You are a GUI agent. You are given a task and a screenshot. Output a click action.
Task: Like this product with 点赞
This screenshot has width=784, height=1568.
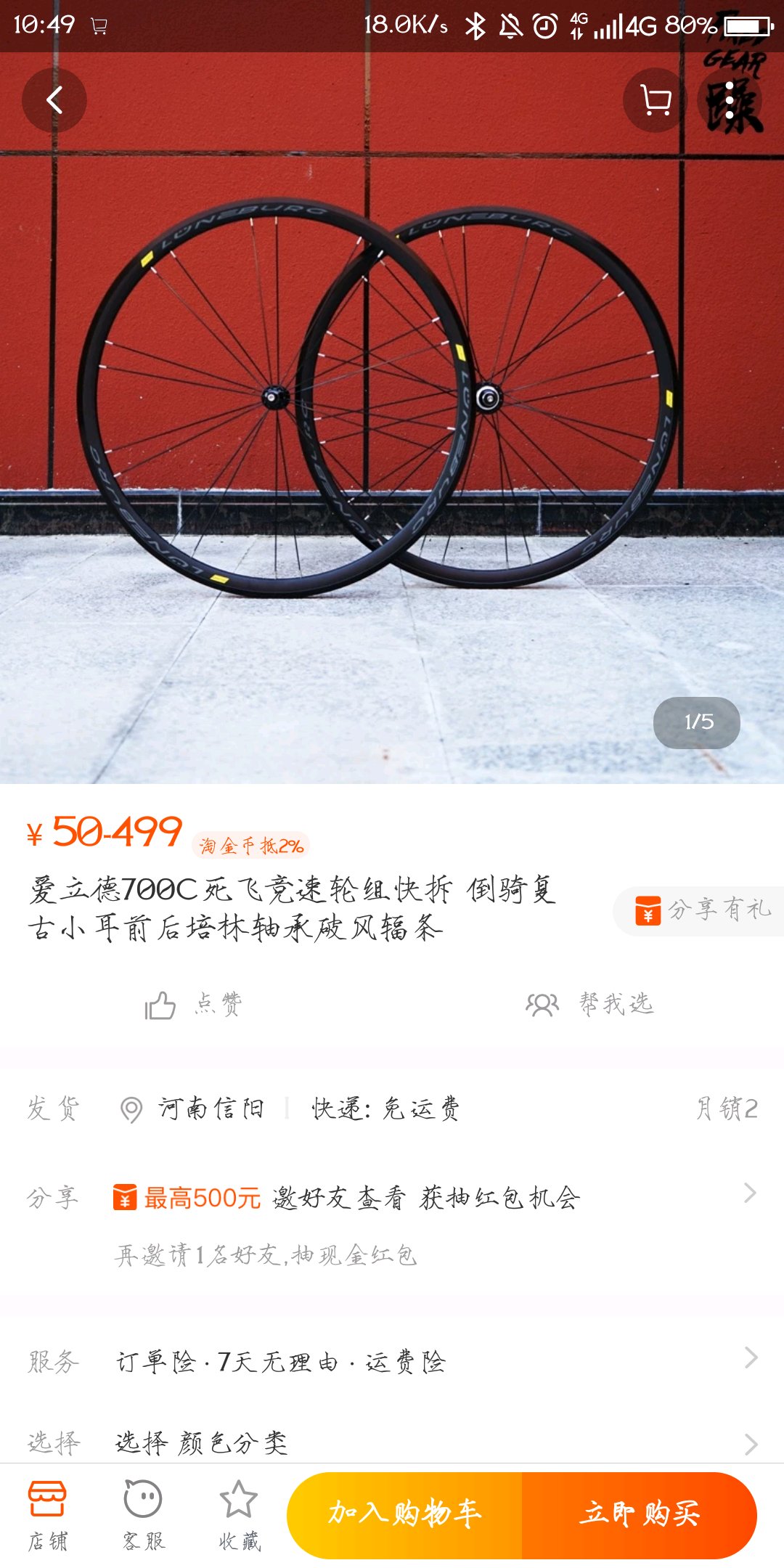(x=194, y=1005)
